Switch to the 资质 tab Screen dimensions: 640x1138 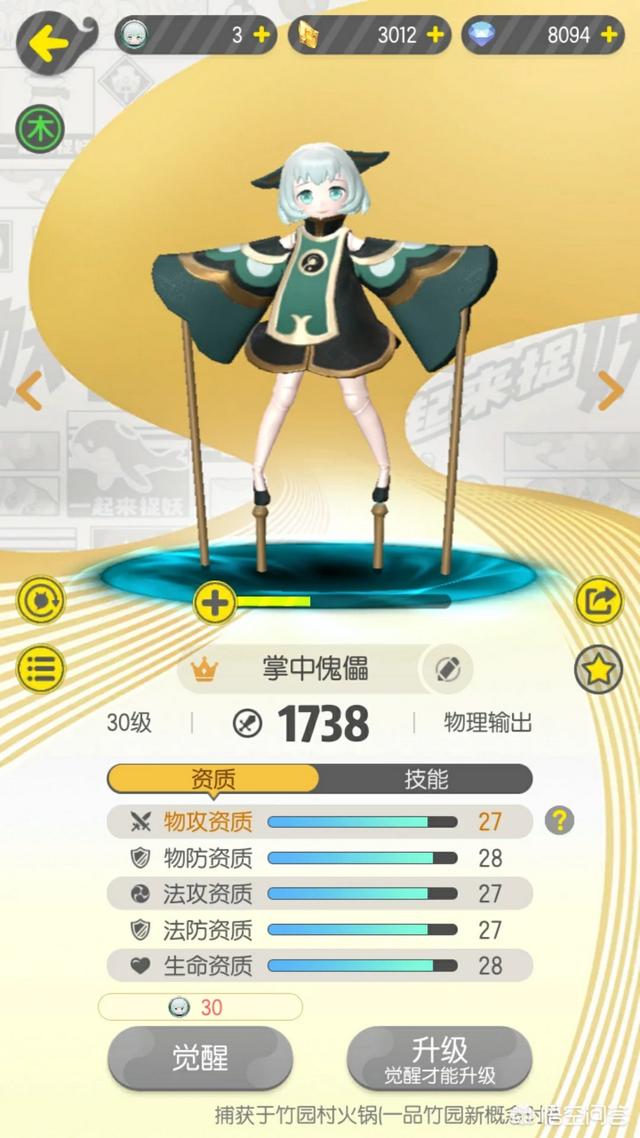click(x=213, y=779)
